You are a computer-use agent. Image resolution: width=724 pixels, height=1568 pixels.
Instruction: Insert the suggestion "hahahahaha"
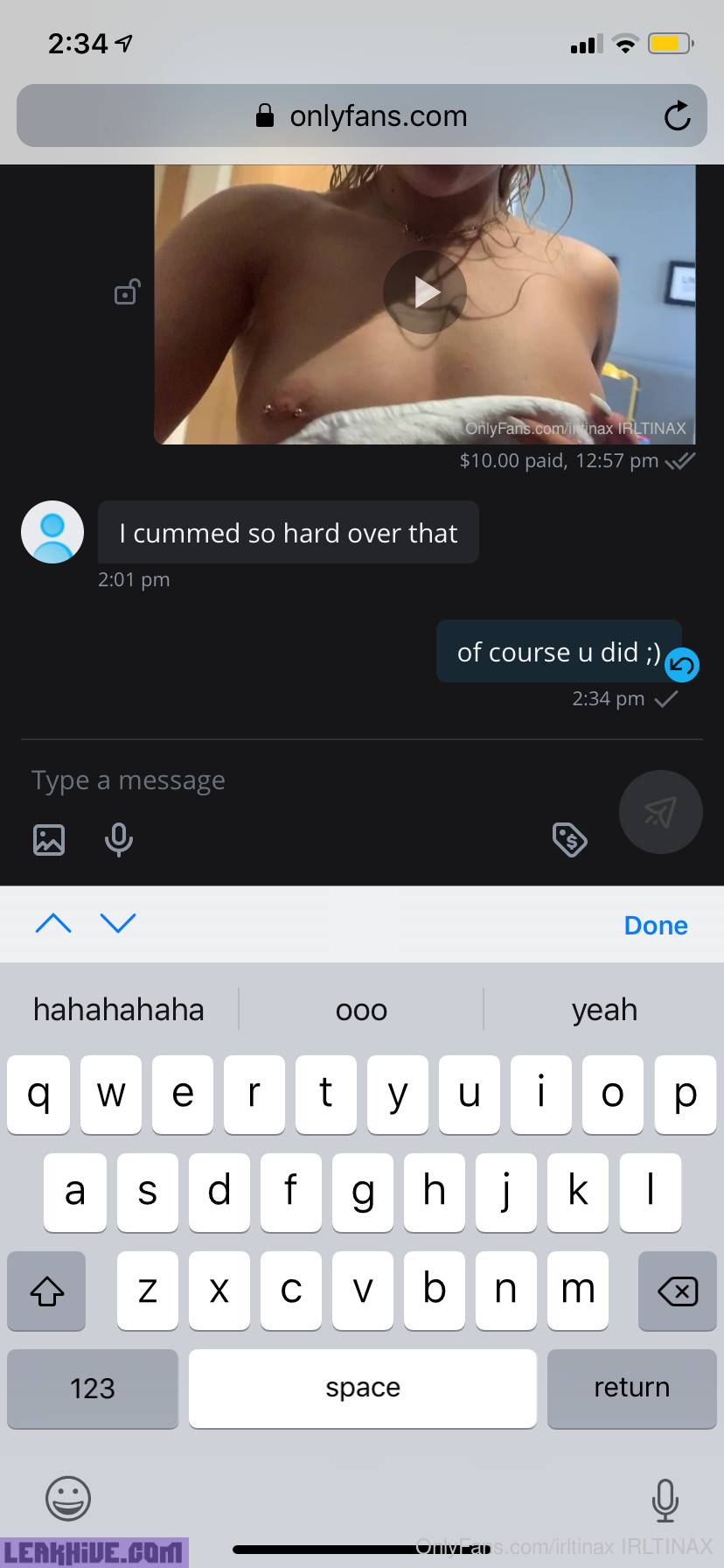click(119, 1010)
